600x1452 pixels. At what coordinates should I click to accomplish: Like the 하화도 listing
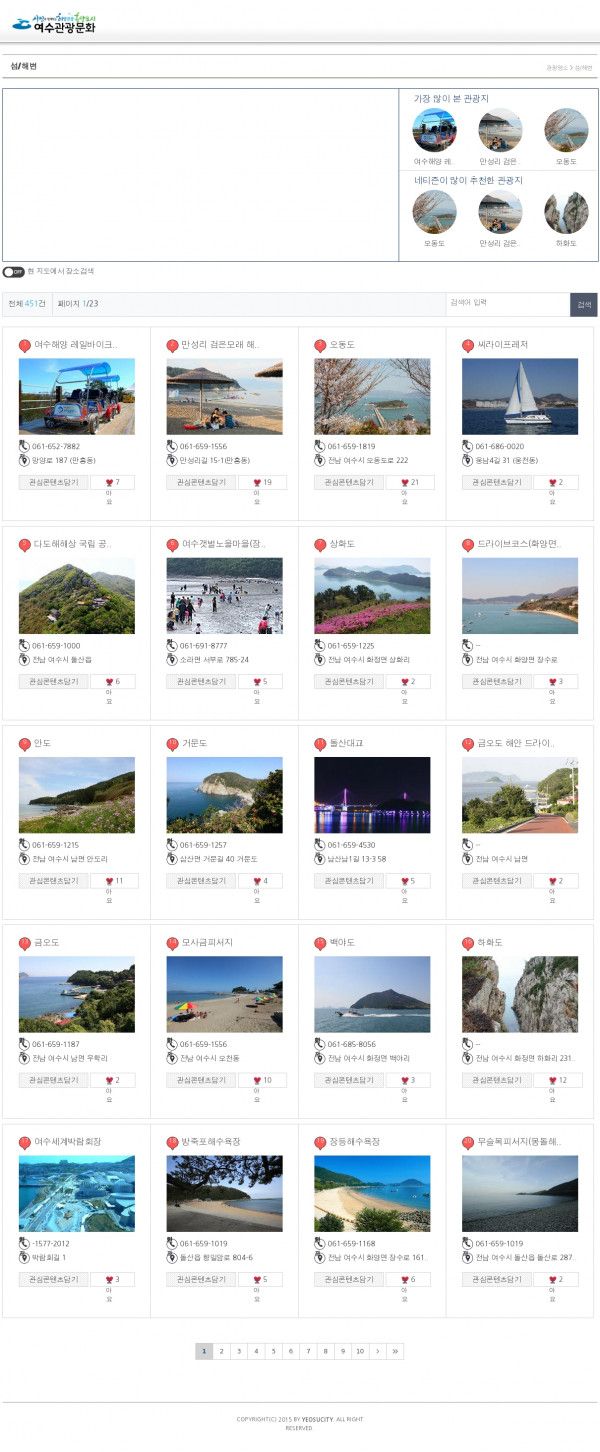click(558, 1080)
